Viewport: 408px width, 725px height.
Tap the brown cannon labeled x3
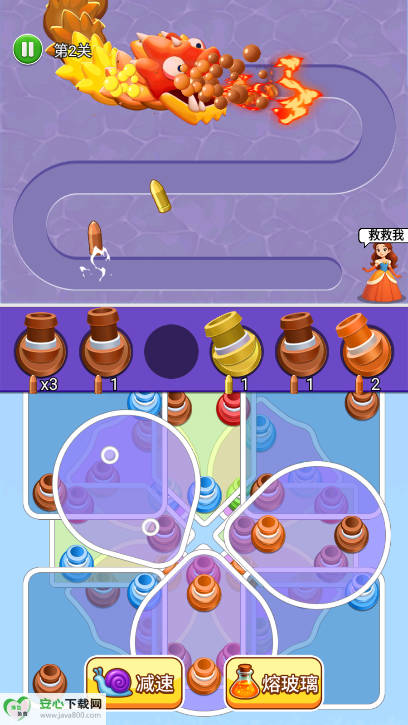(x=41, y=345)
